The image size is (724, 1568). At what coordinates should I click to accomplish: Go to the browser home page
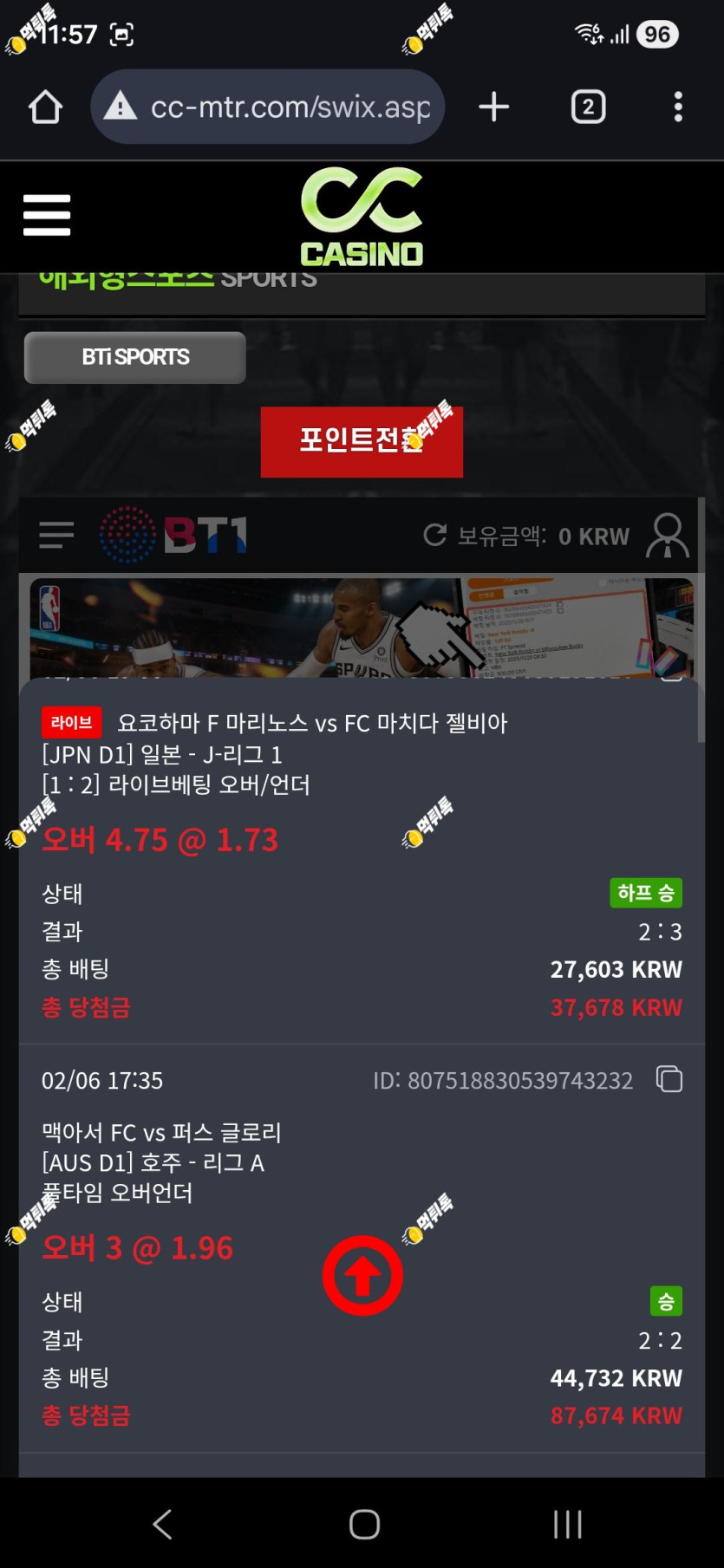coord(46,107)
